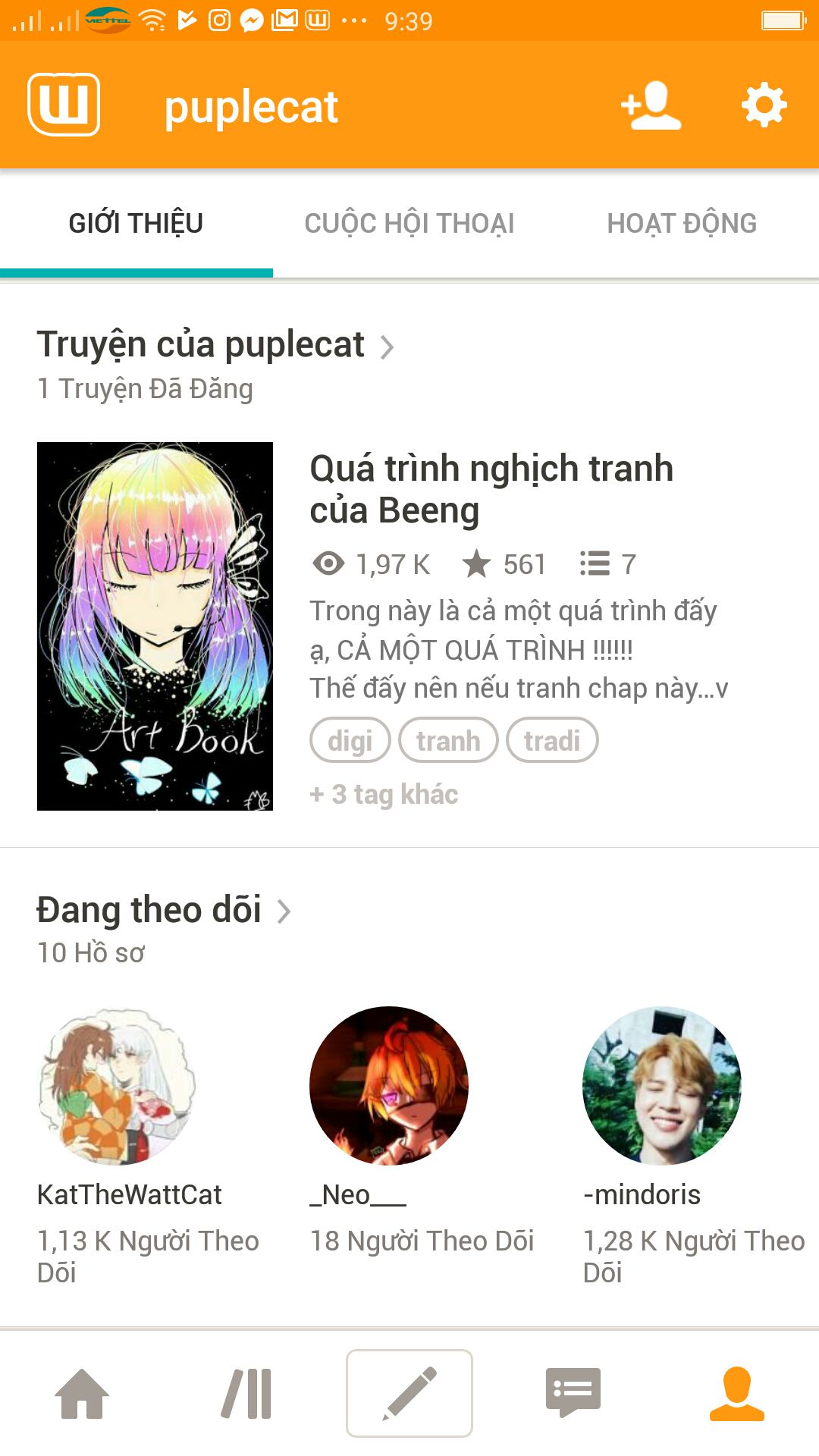Open story Quá trình nghịch tranh của Beeng
Viewport: 819px width, 1456px height.
pyautogui.click(x=491, y=489)
